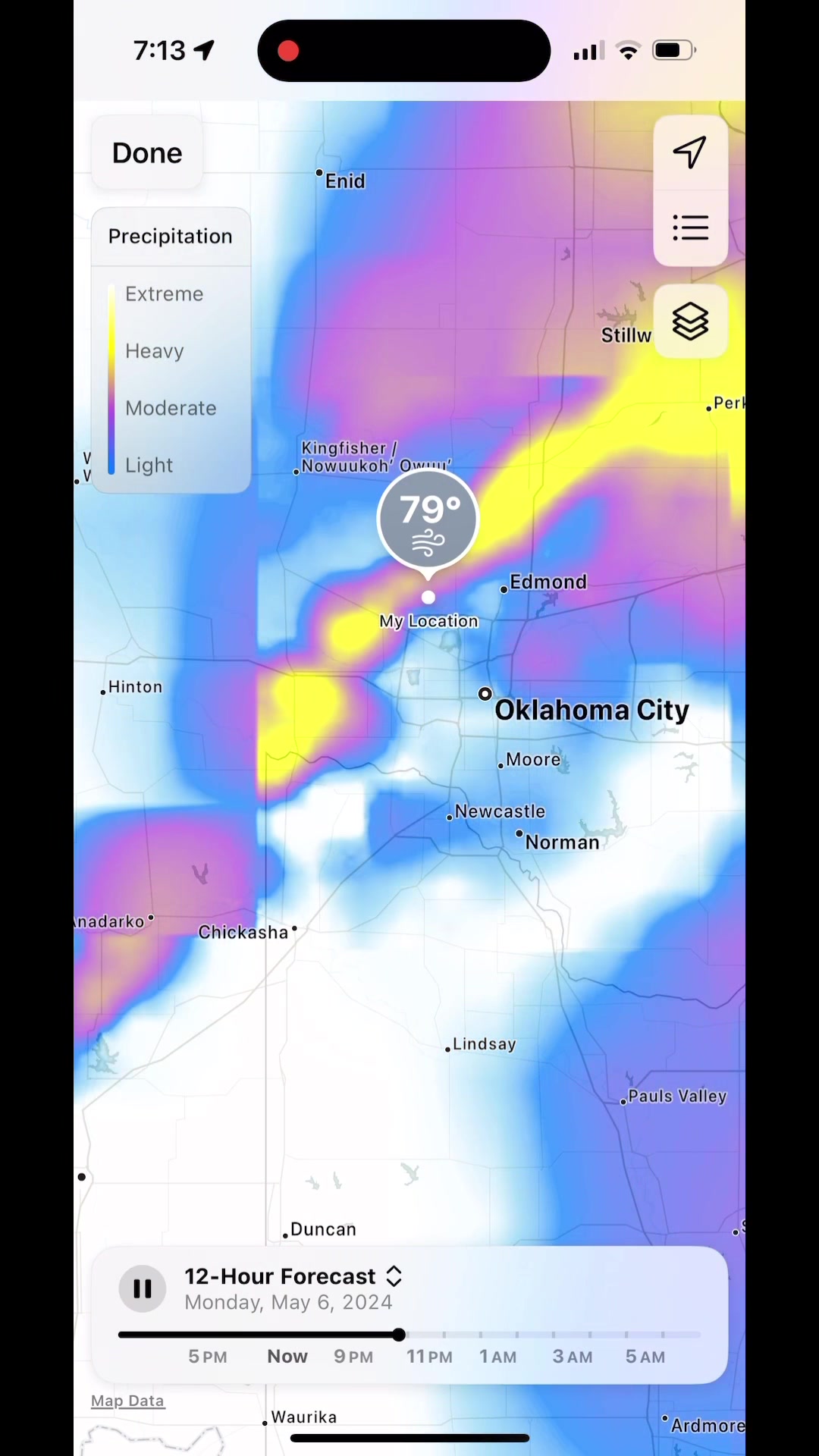Open the map layers selector

690,322
